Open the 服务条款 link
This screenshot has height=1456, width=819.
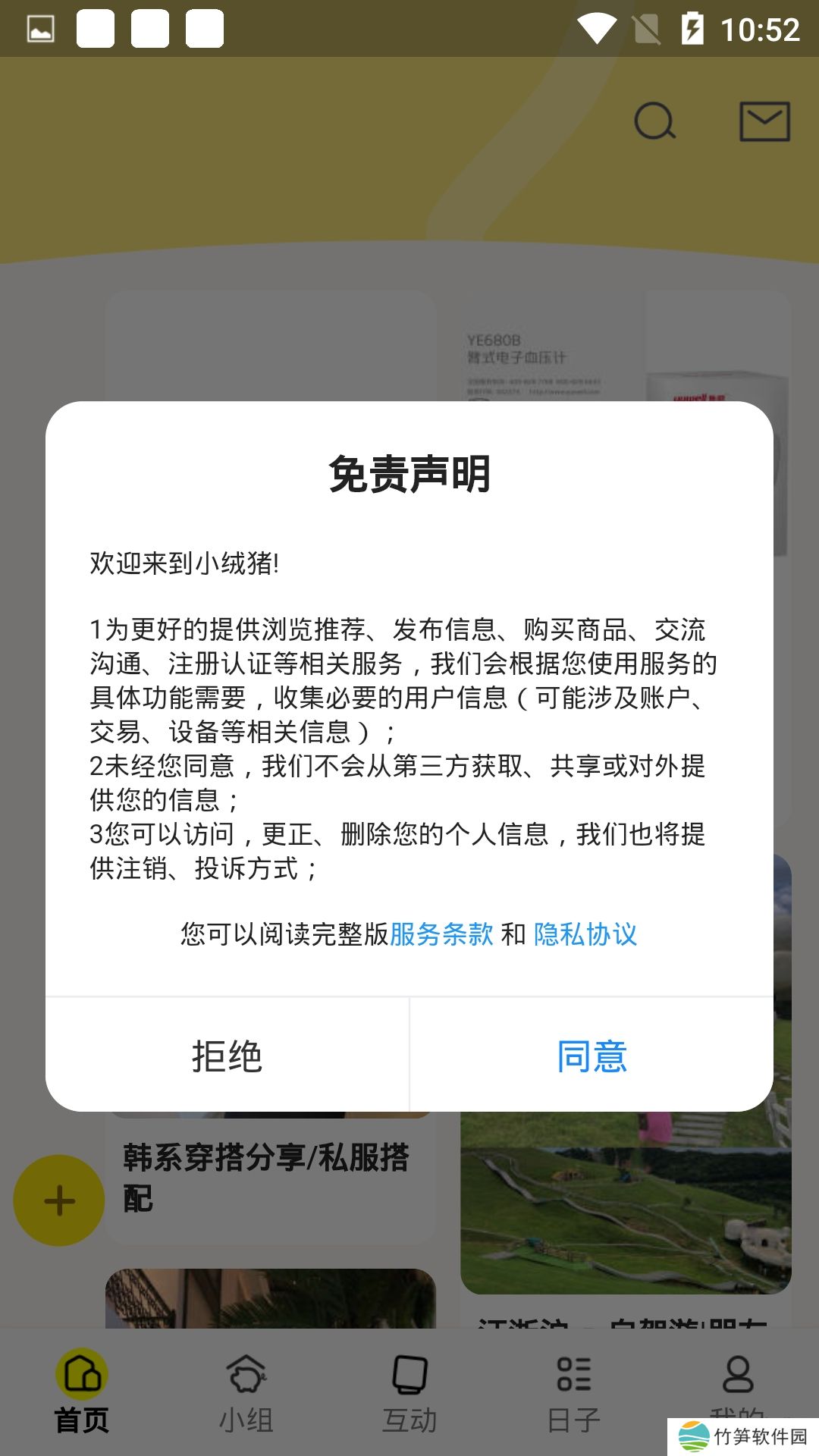tap(441, 934)
